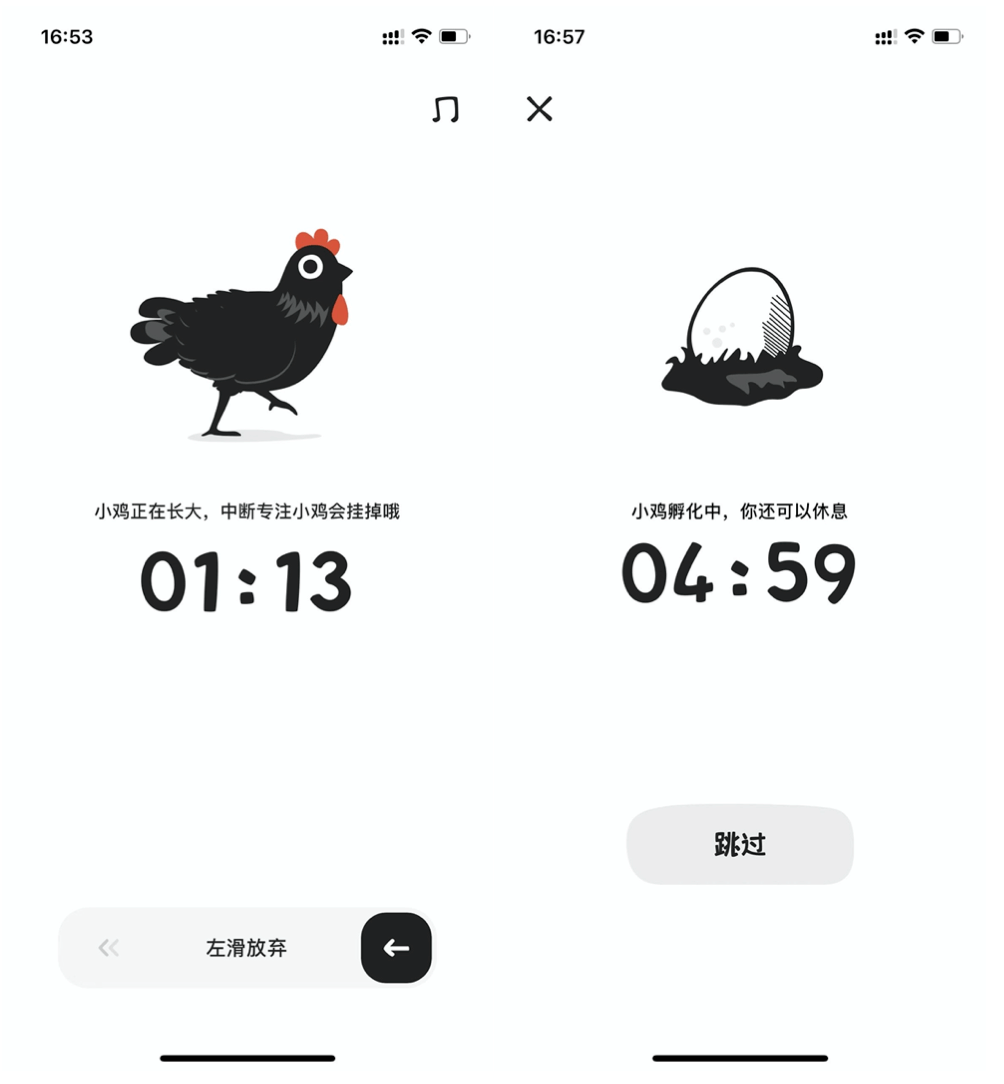Open the music note sound settings
This screenshot has width=1004, height=1084.
tap(445, 109)
